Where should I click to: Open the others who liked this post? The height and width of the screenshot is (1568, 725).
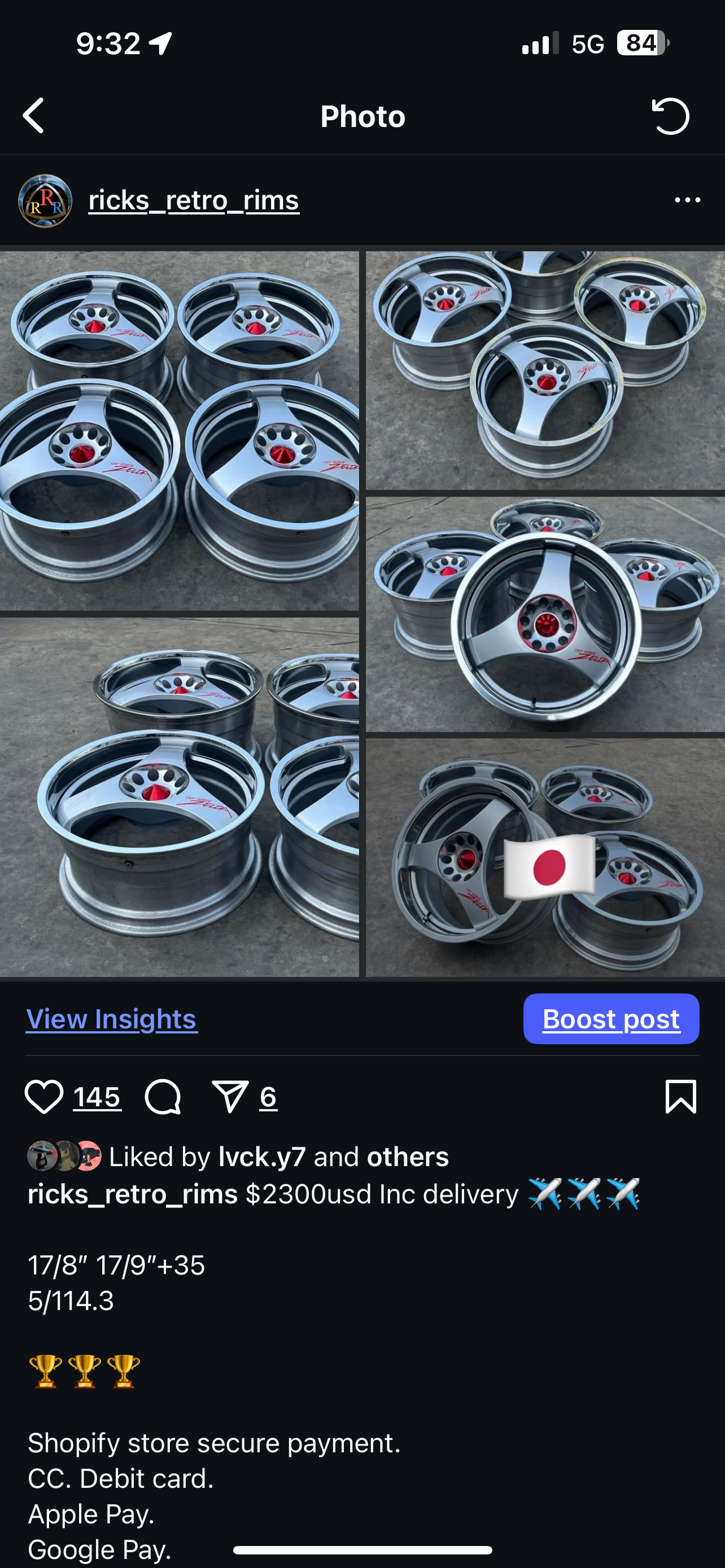[x=407, y=1157]
